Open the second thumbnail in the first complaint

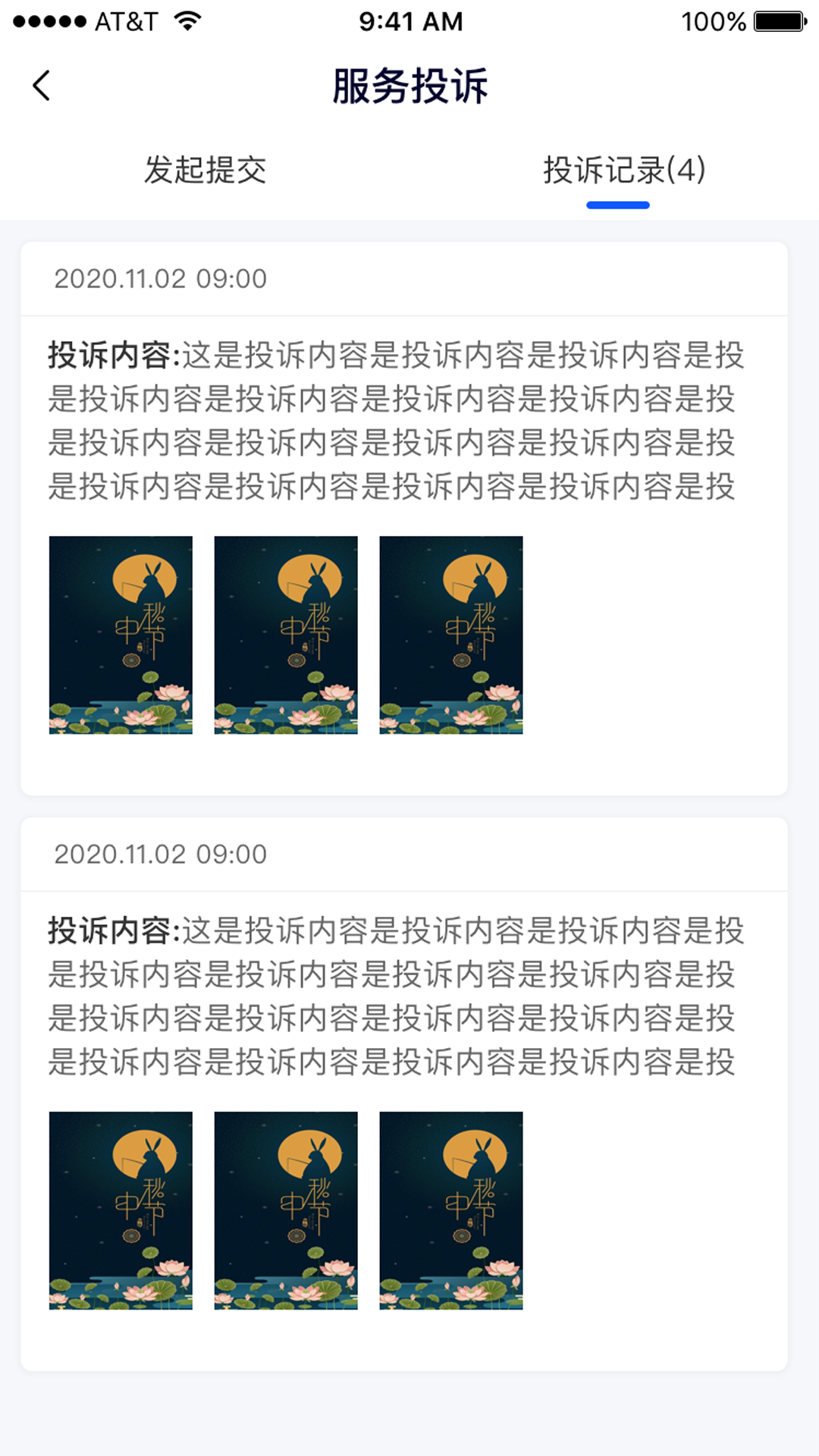pyautogui.click(x=285, y=637)
